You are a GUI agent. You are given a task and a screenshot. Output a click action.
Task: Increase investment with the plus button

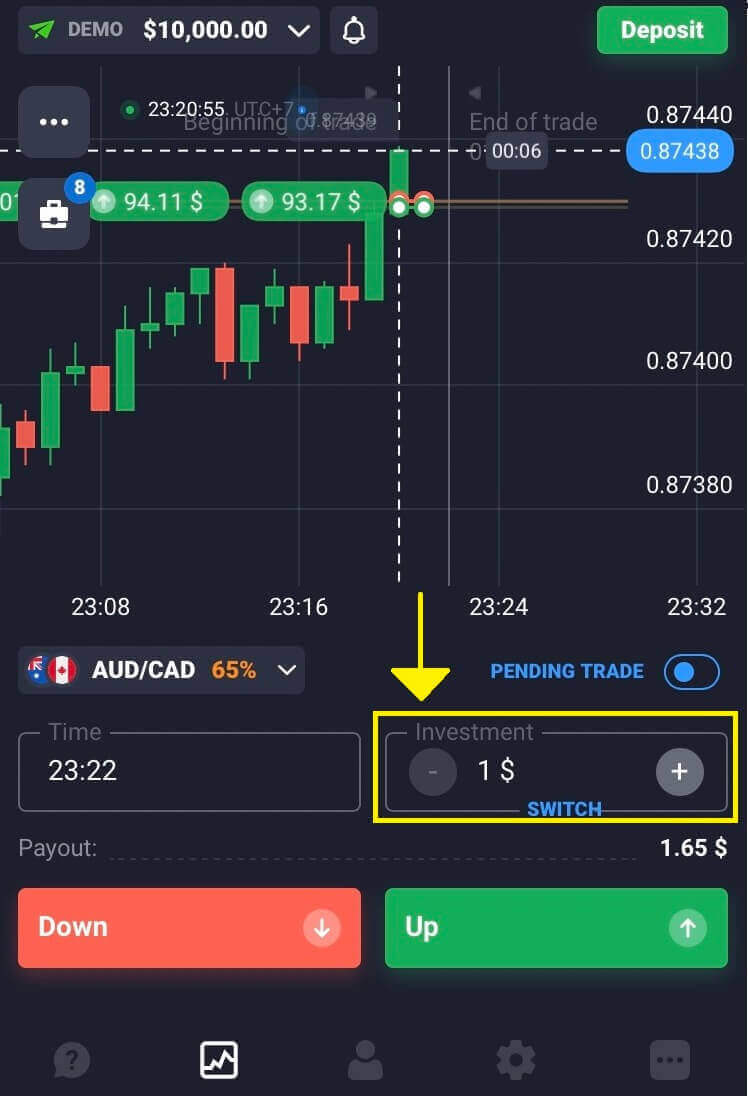(x=679, y=772)
